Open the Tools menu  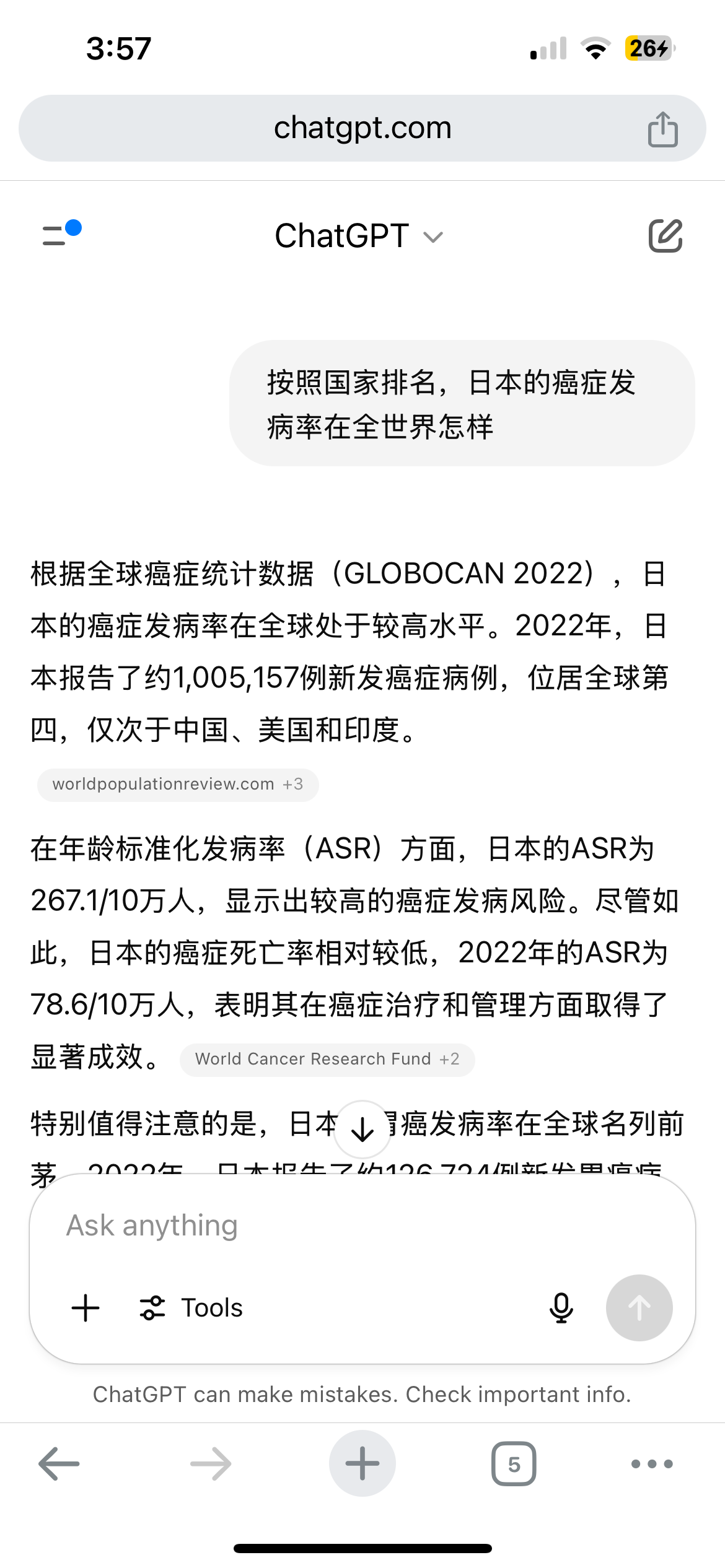pos(191,1308)
